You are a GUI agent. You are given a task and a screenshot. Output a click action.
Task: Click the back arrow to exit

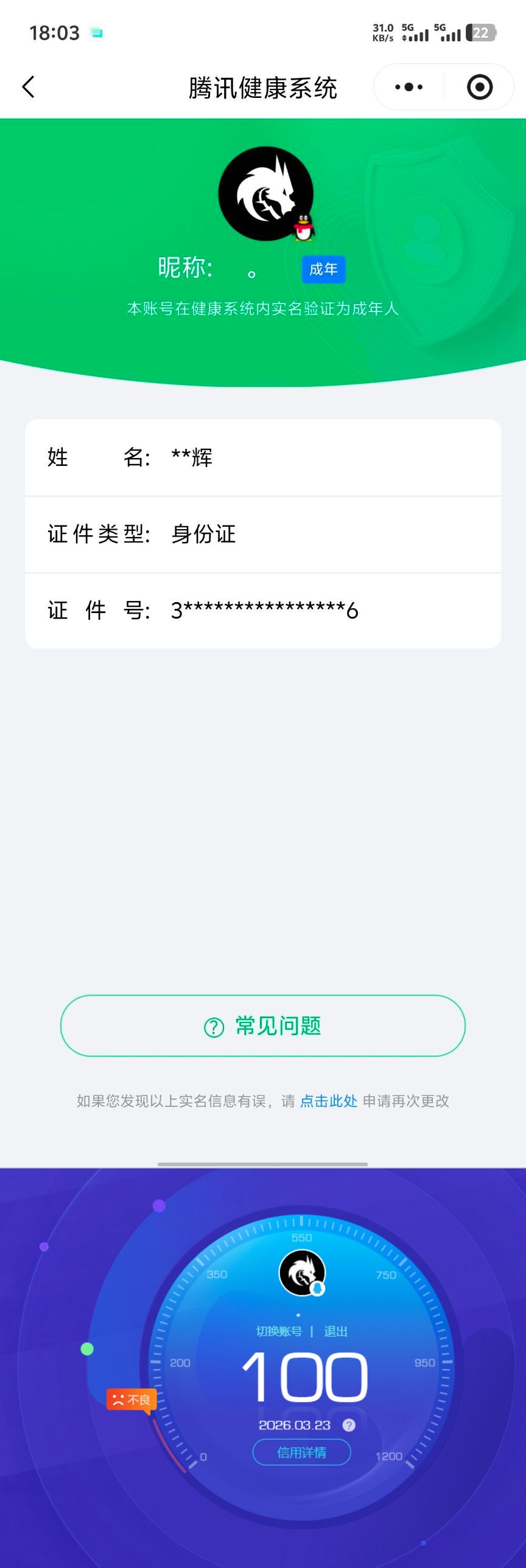[27, 87]
